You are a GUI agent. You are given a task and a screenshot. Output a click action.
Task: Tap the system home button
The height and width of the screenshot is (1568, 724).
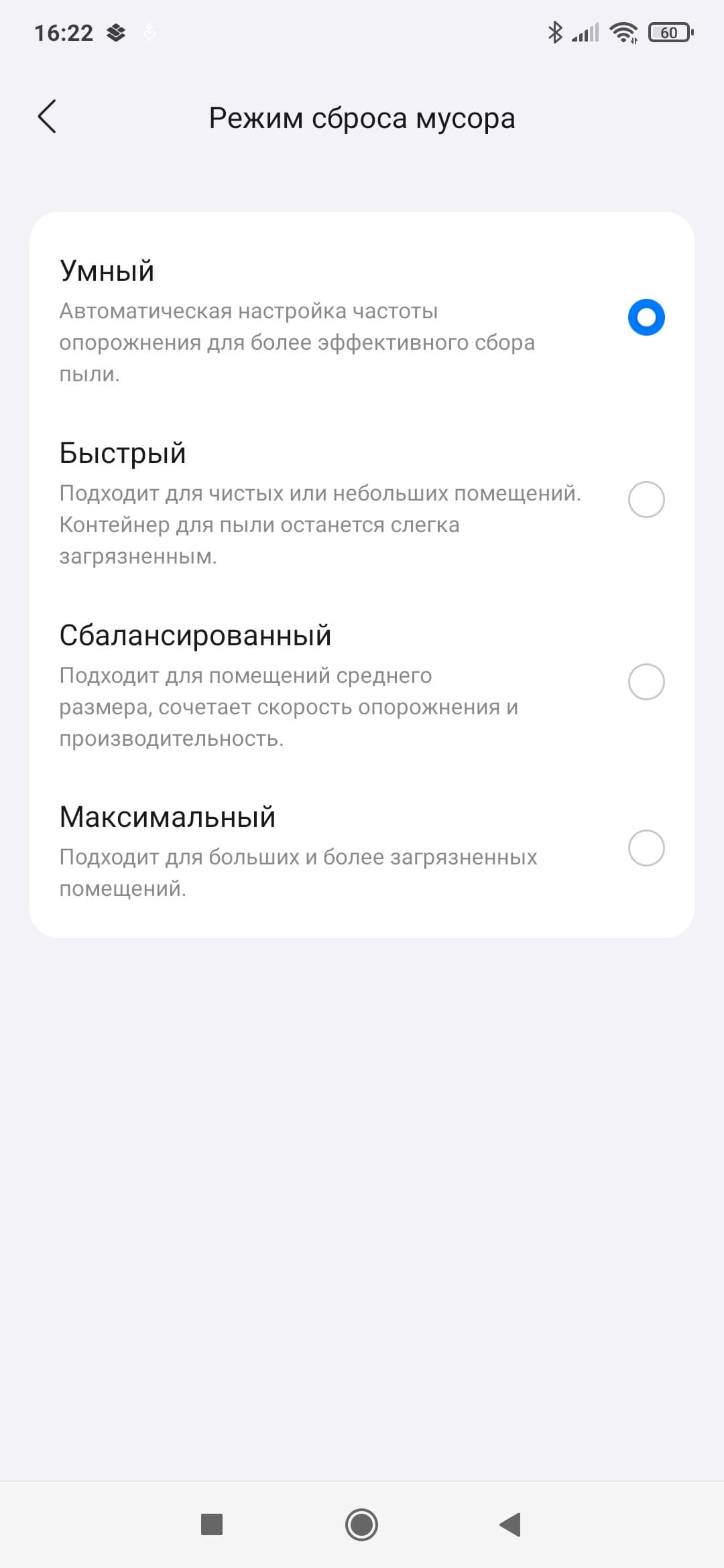[361, 1524]
